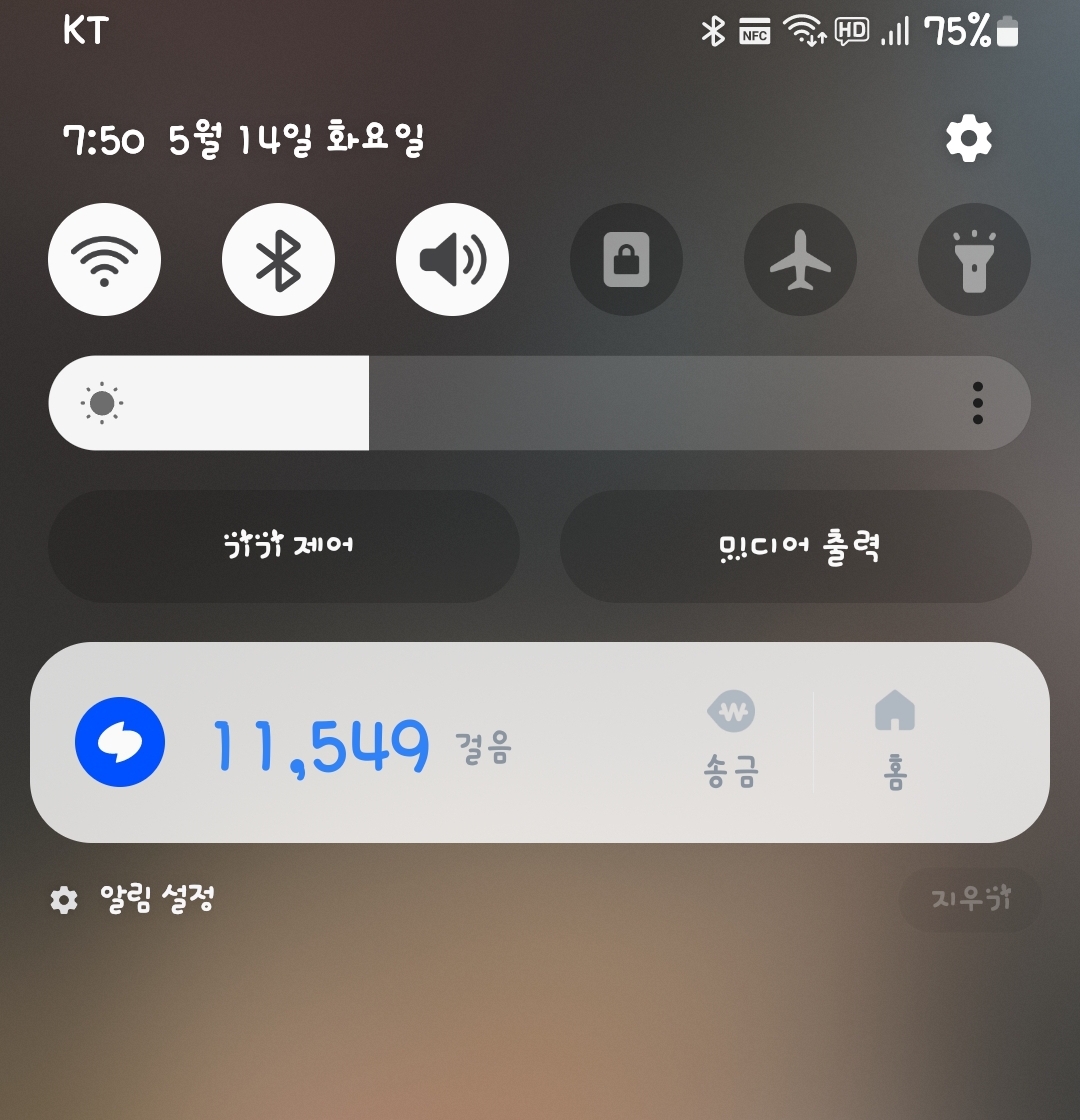Clear notifications with the 지우기 button
The image size is (1080, 1120).
(970, 899)
